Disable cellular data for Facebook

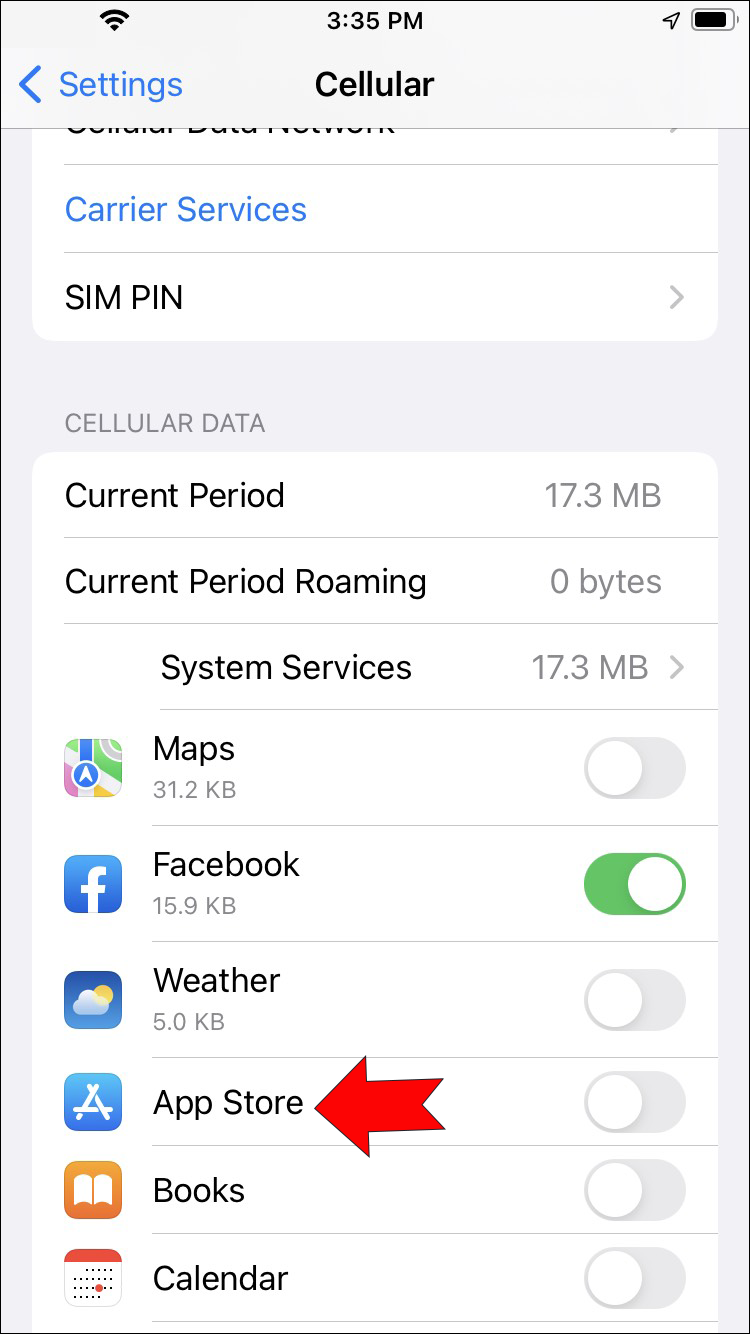(x=634, y=884)
